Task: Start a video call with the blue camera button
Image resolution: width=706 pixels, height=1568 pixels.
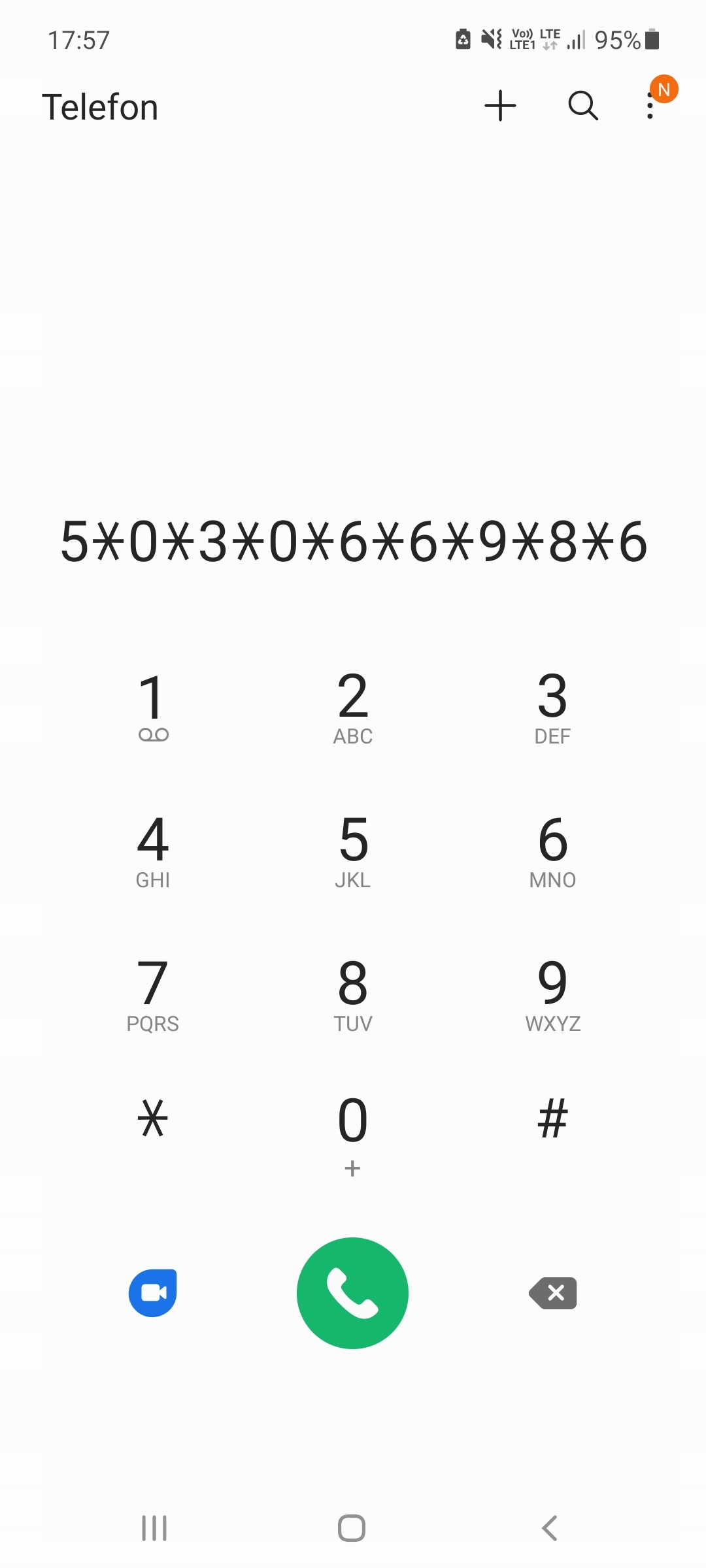Action: 153,1293
